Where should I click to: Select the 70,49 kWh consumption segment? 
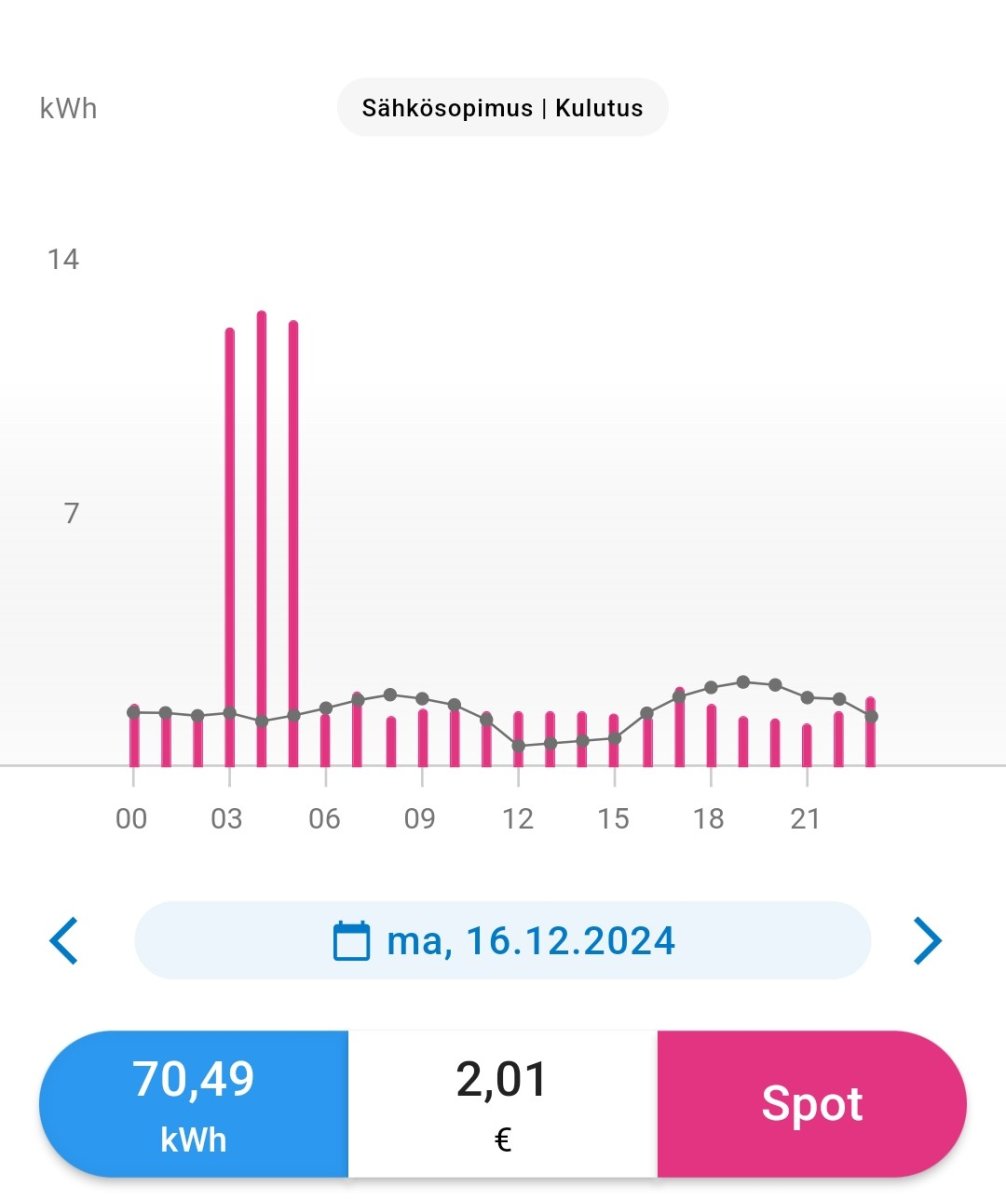click(194, 1104)
